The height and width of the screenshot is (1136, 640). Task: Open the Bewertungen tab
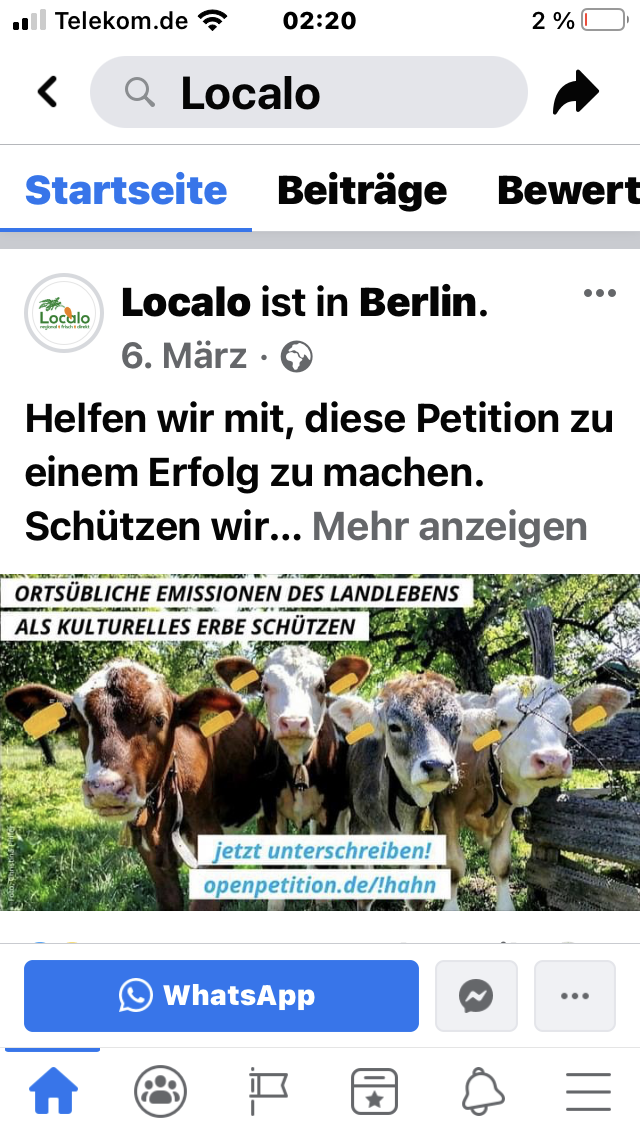coord(567,189)
